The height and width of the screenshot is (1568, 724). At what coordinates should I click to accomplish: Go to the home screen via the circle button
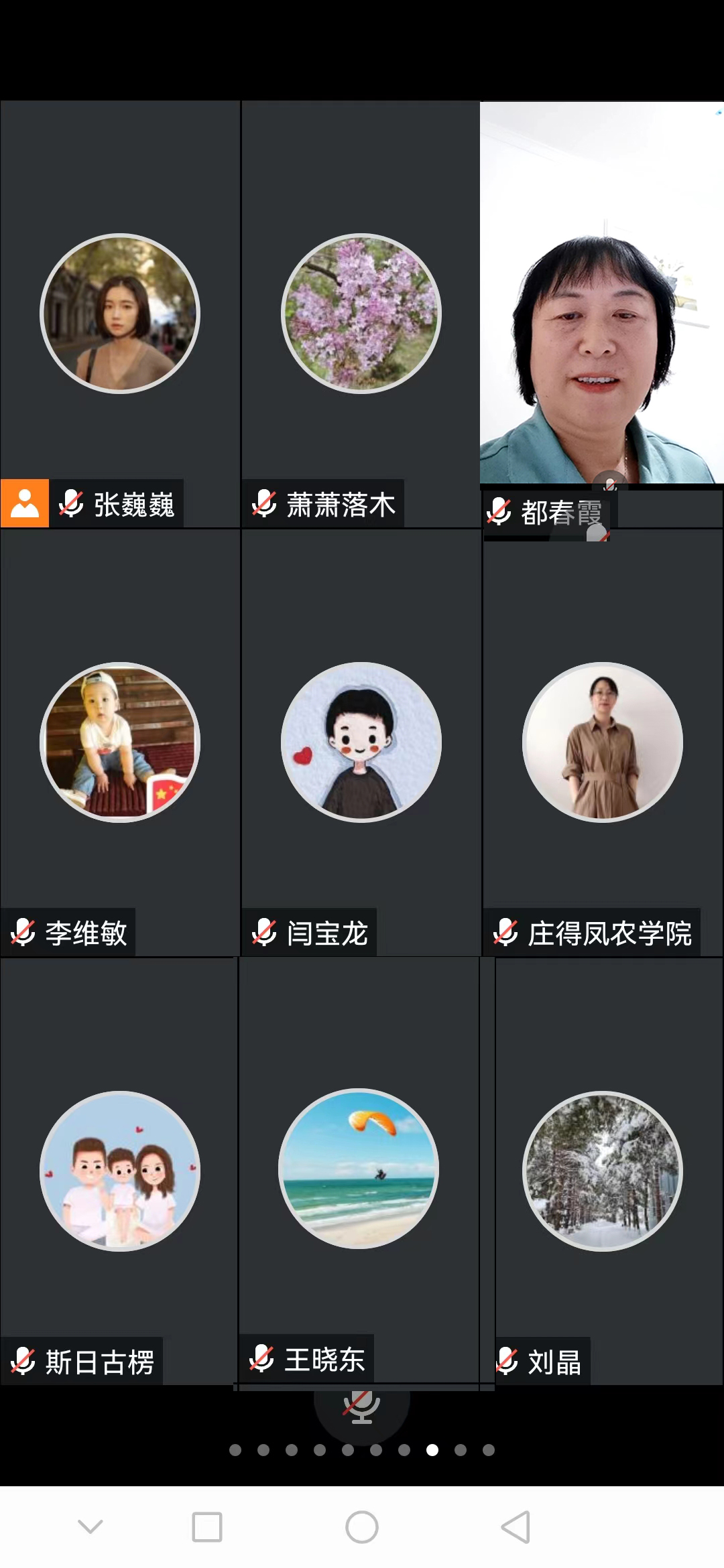(362, 1527)
